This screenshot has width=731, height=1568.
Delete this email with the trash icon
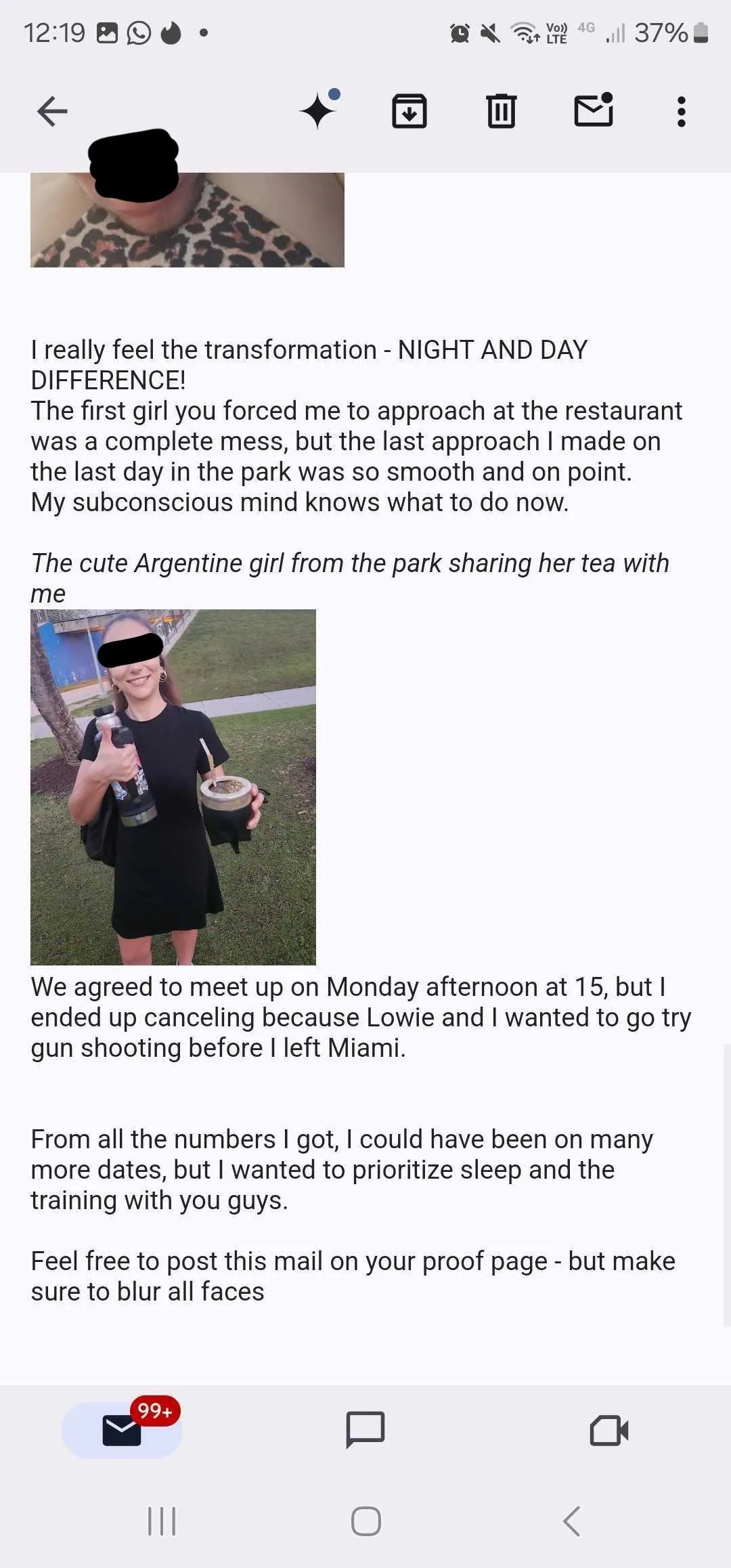(502, 111)
